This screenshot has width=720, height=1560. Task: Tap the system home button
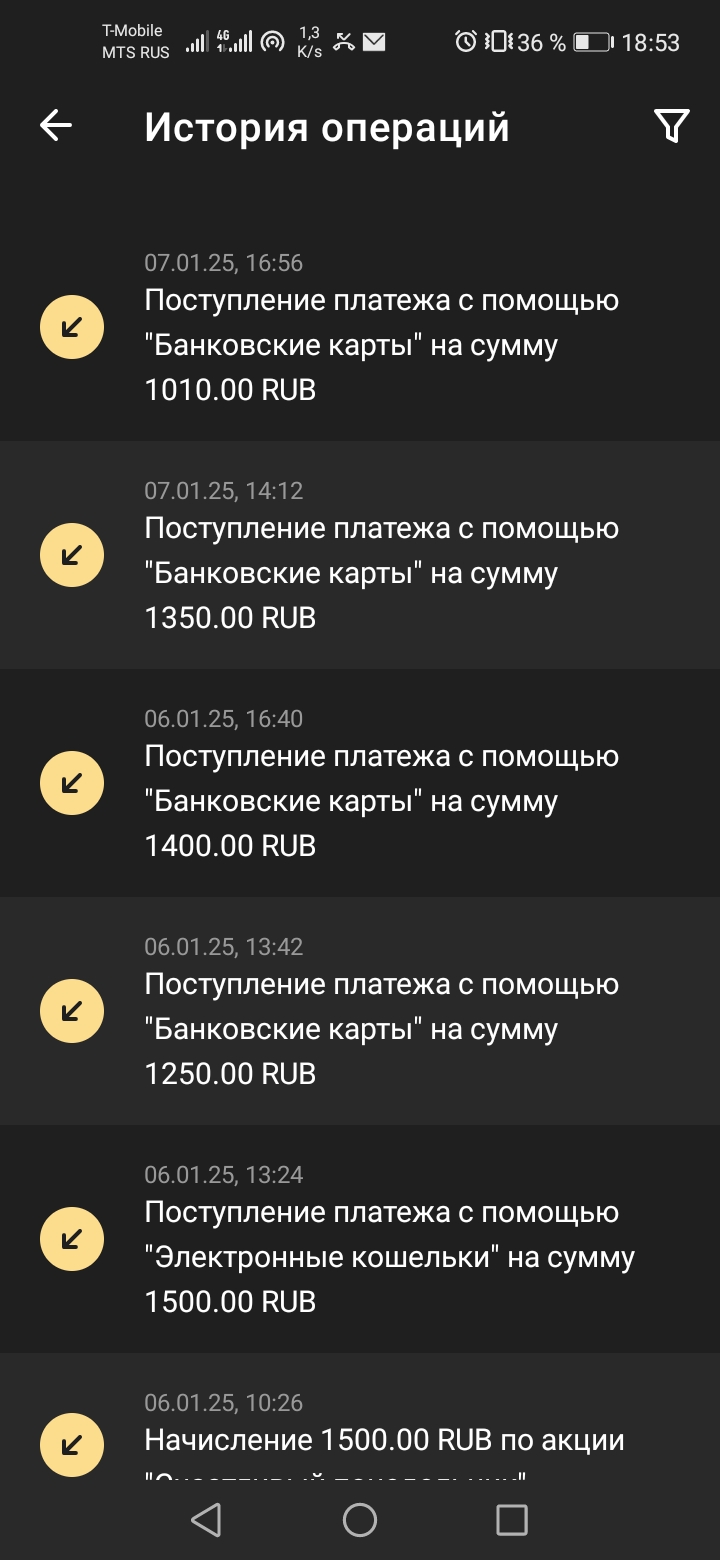[360, 1520]
